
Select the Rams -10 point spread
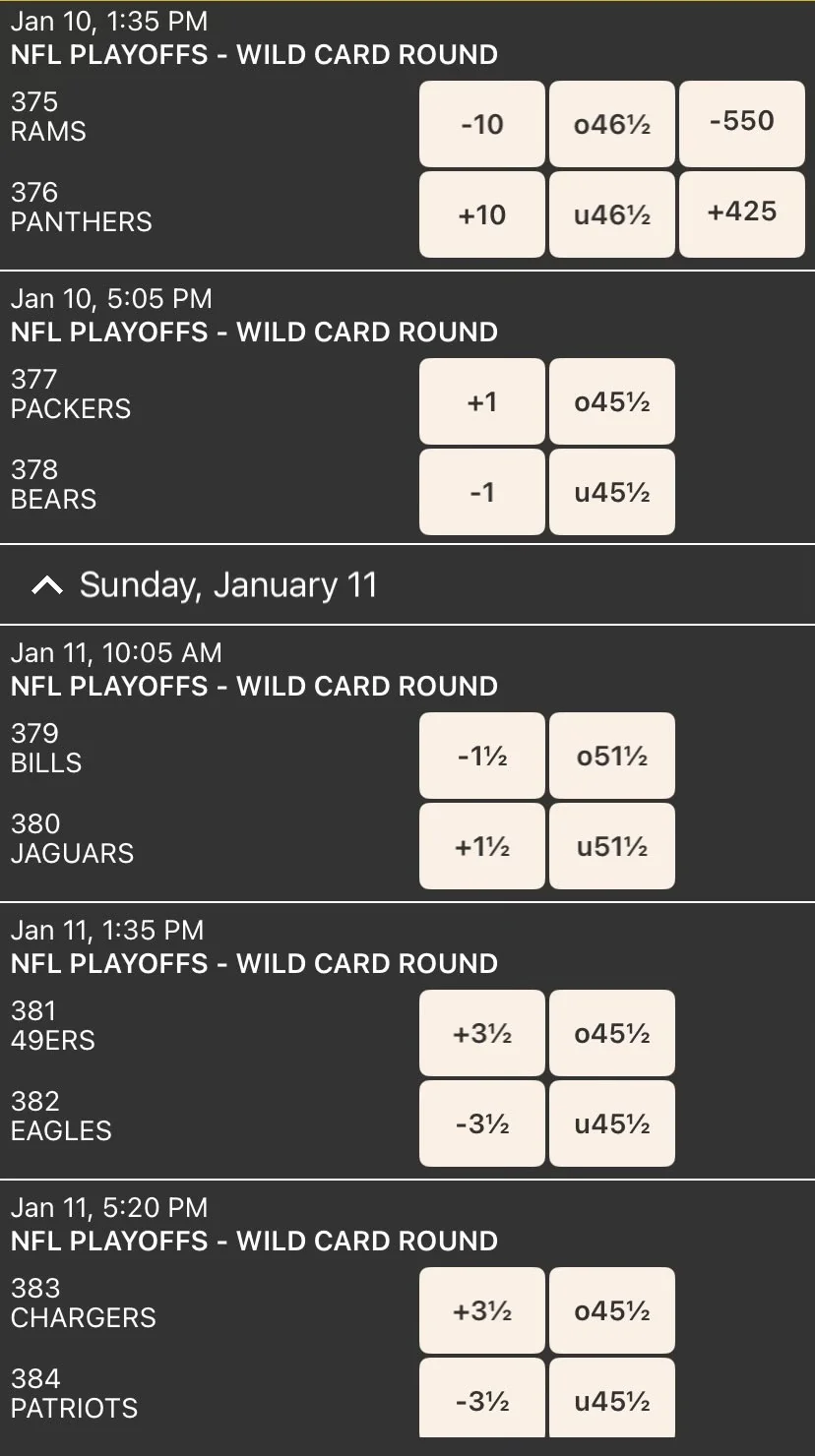pos(481,123)
